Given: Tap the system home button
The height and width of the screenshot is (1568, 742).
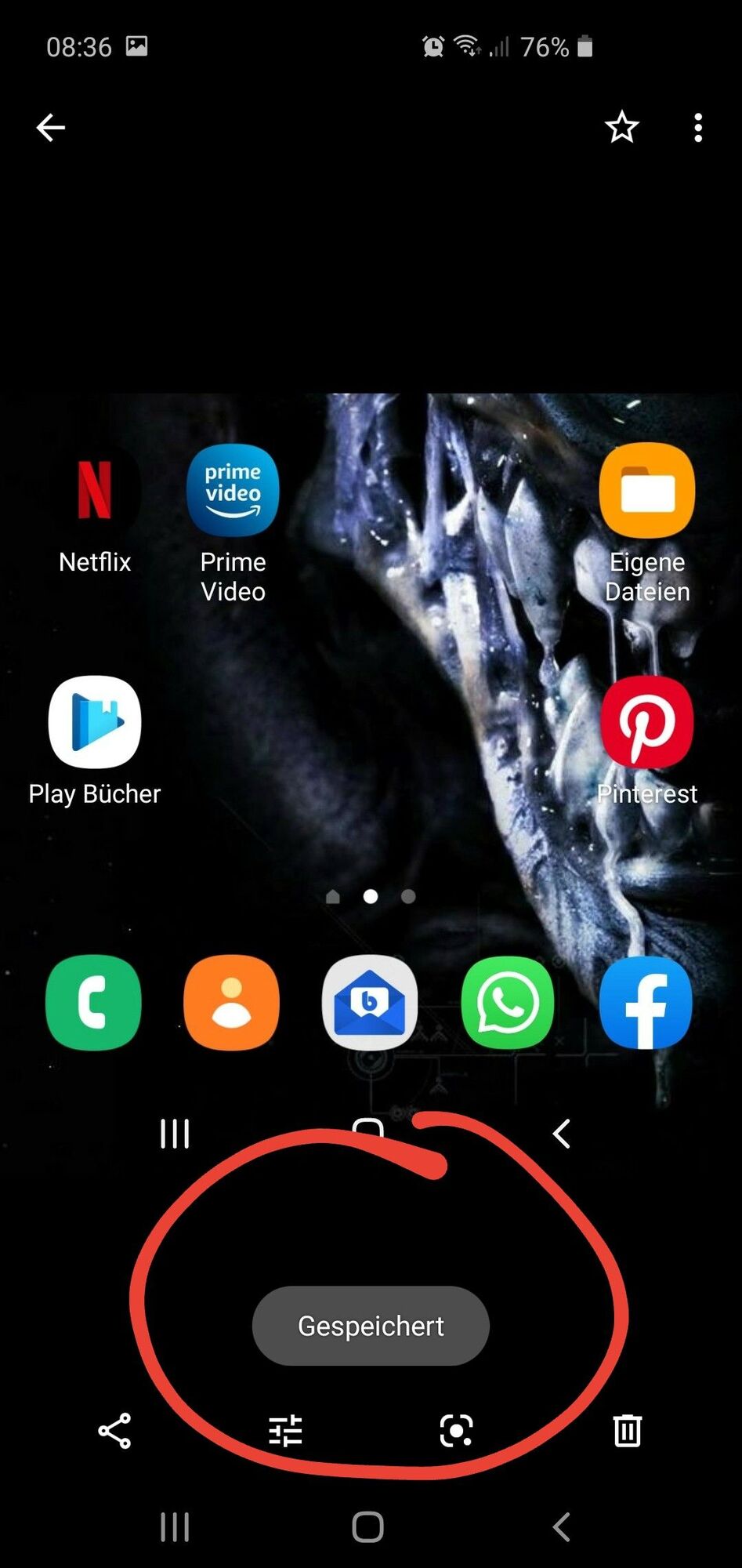Looking at the screenshot, I should tap(368, 1527).
